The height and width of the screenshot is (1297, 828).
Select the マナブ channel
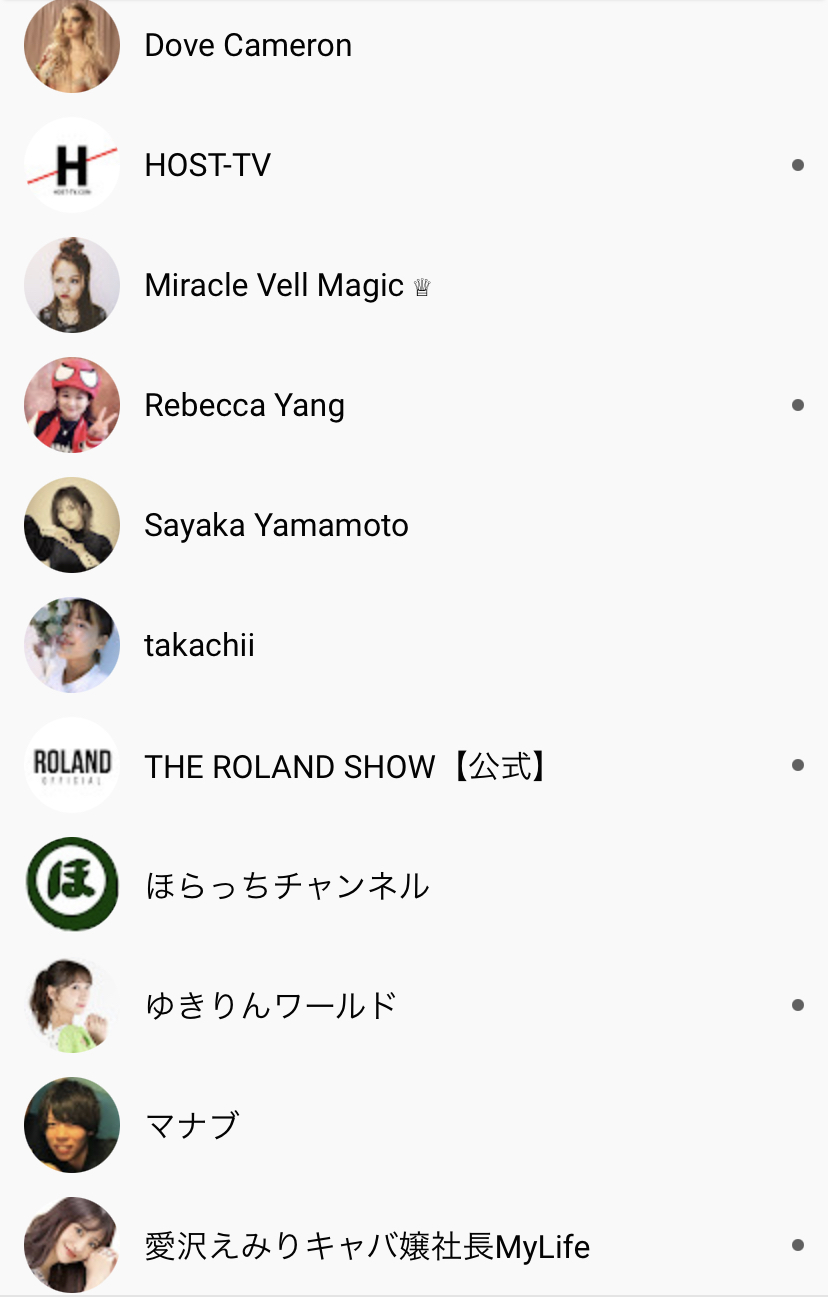(192, 1125)
